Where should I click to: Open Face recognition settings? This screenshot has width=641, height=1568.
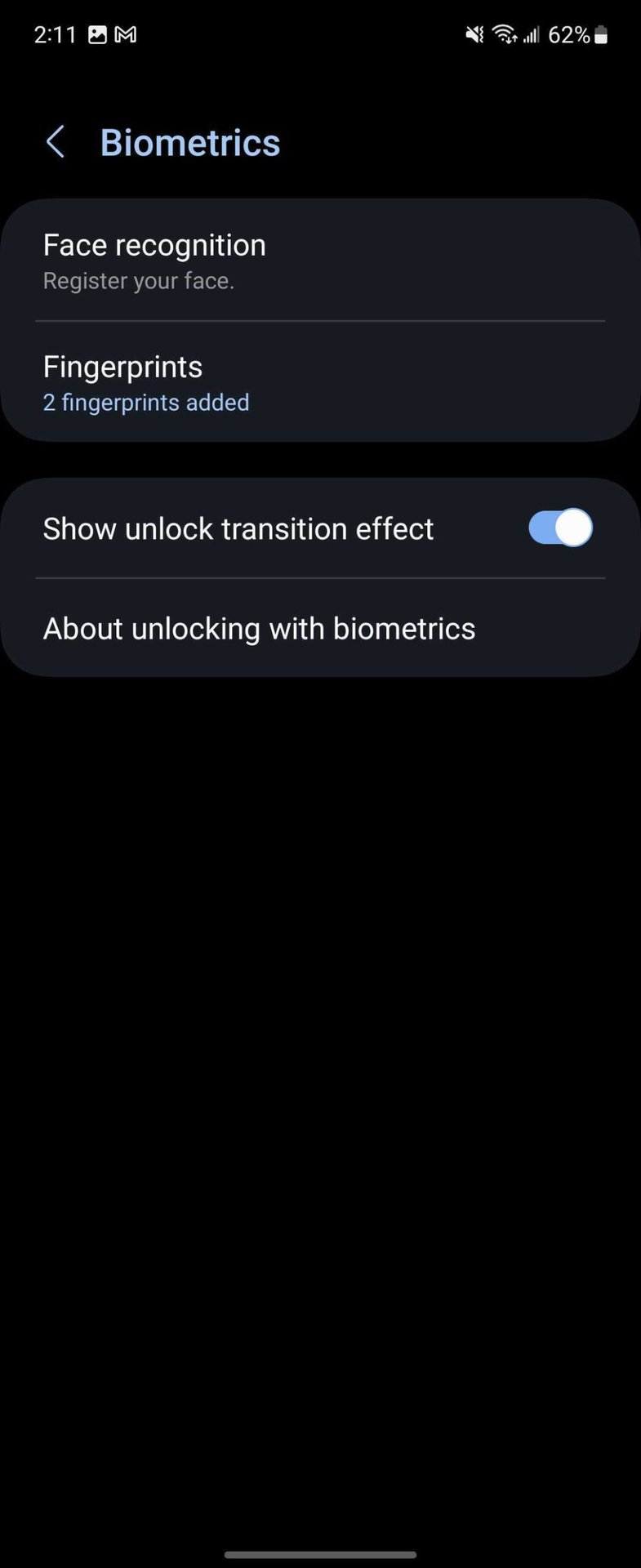(x=318, y=261)
